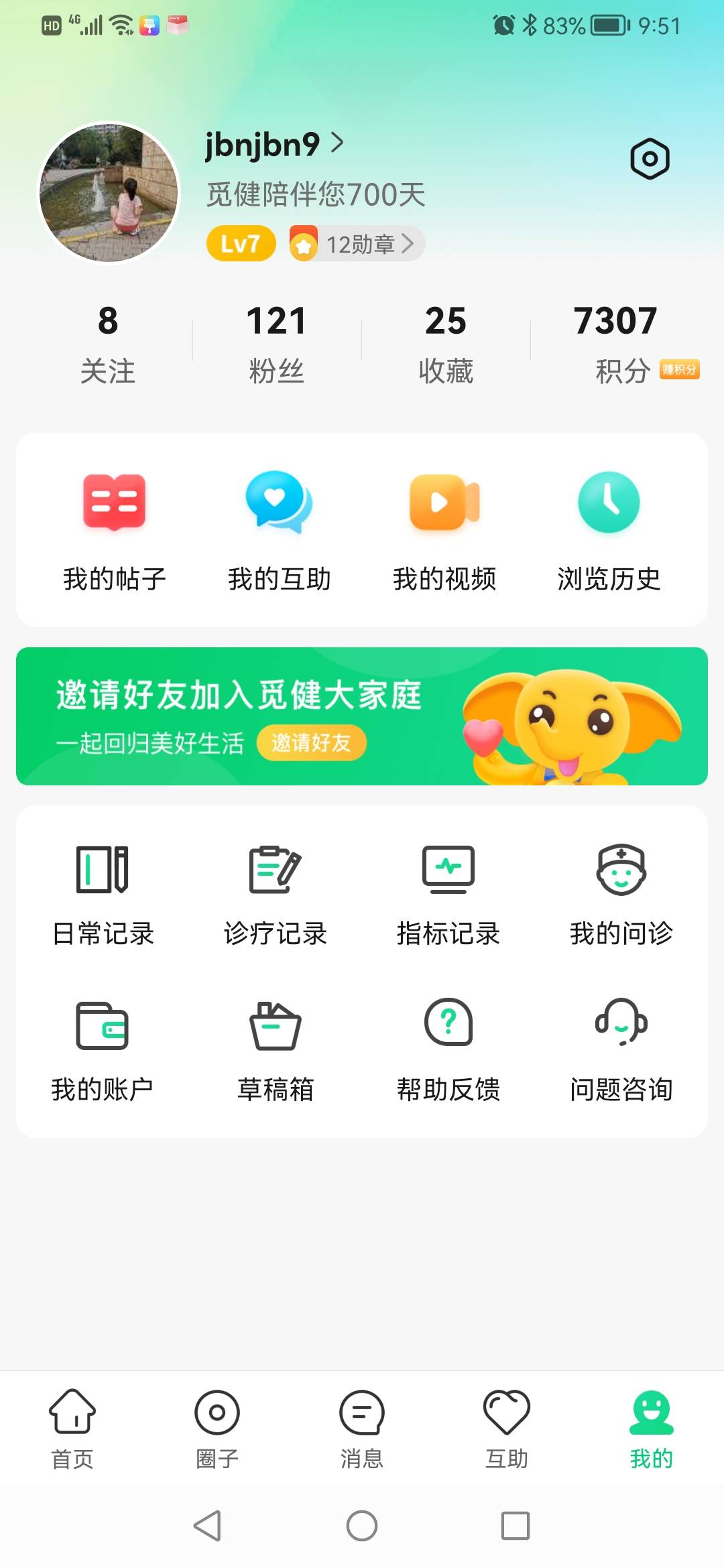The height and width of the screenshot is (1568, 724).
Task: Tap the 邀请好友 invite friends button
Action: coord(310,744)
